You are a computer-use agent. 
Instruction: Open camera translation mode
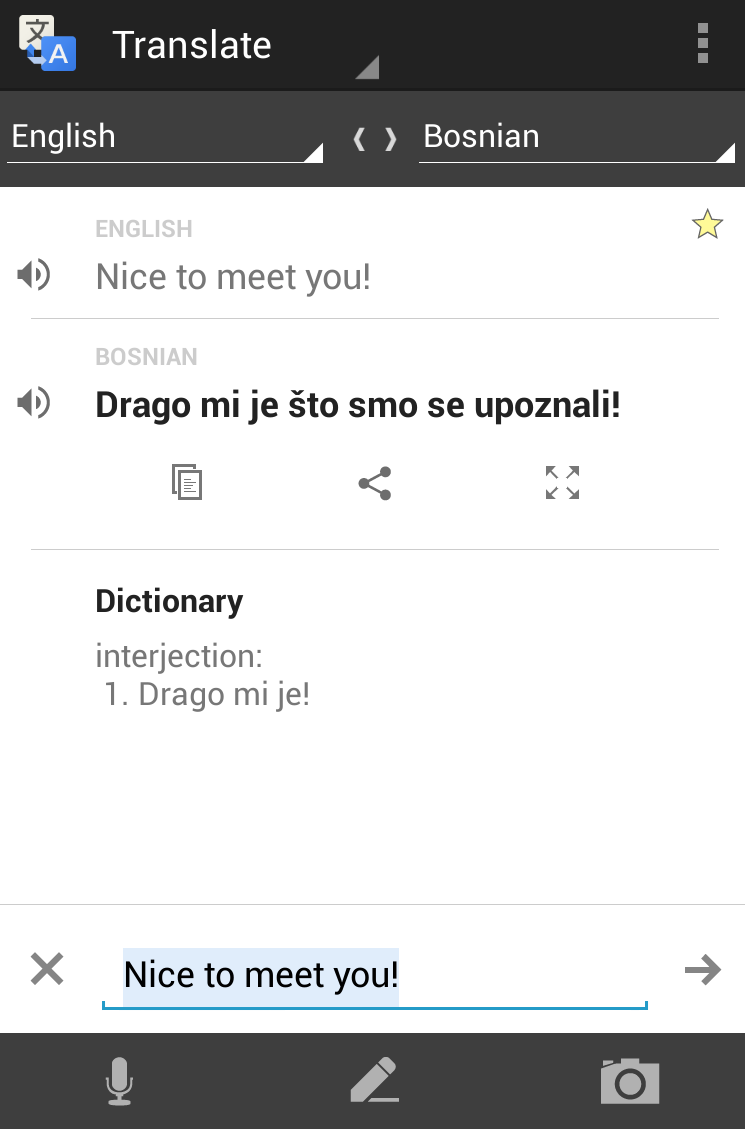point(629,1082)
